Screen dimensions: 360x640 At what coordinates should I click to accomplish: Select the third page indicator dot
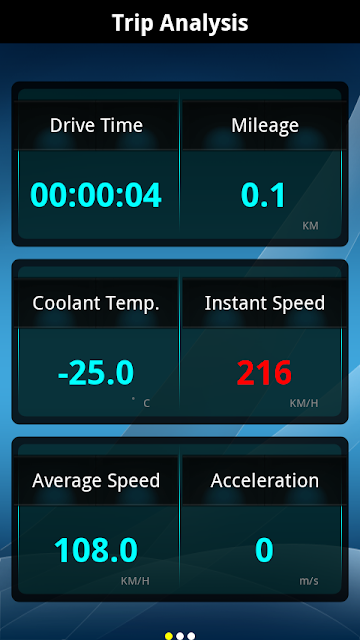(x=191, y=636)
